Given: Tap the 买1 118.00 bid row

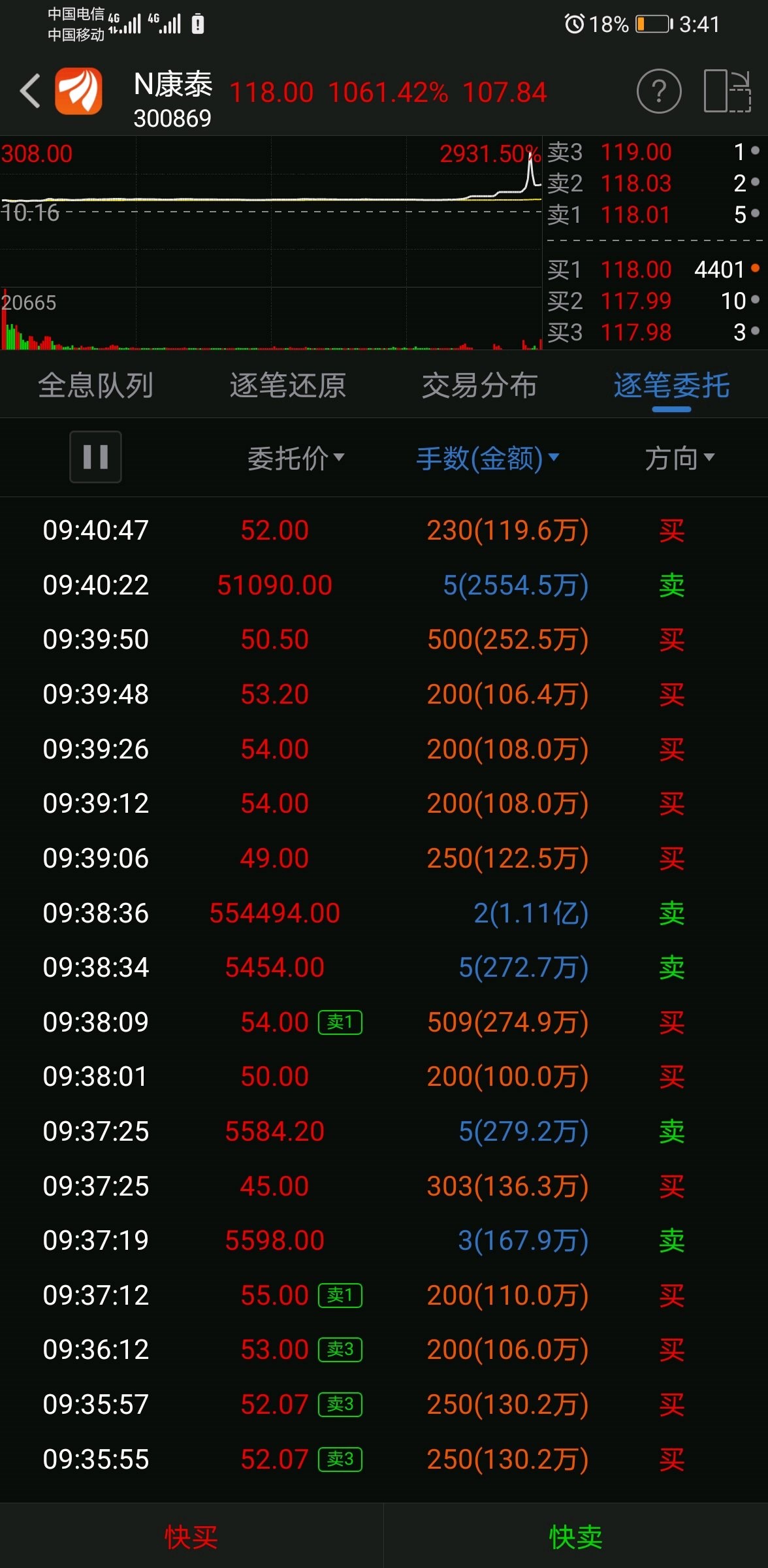Looking at the screenshot, I should 653,269.
